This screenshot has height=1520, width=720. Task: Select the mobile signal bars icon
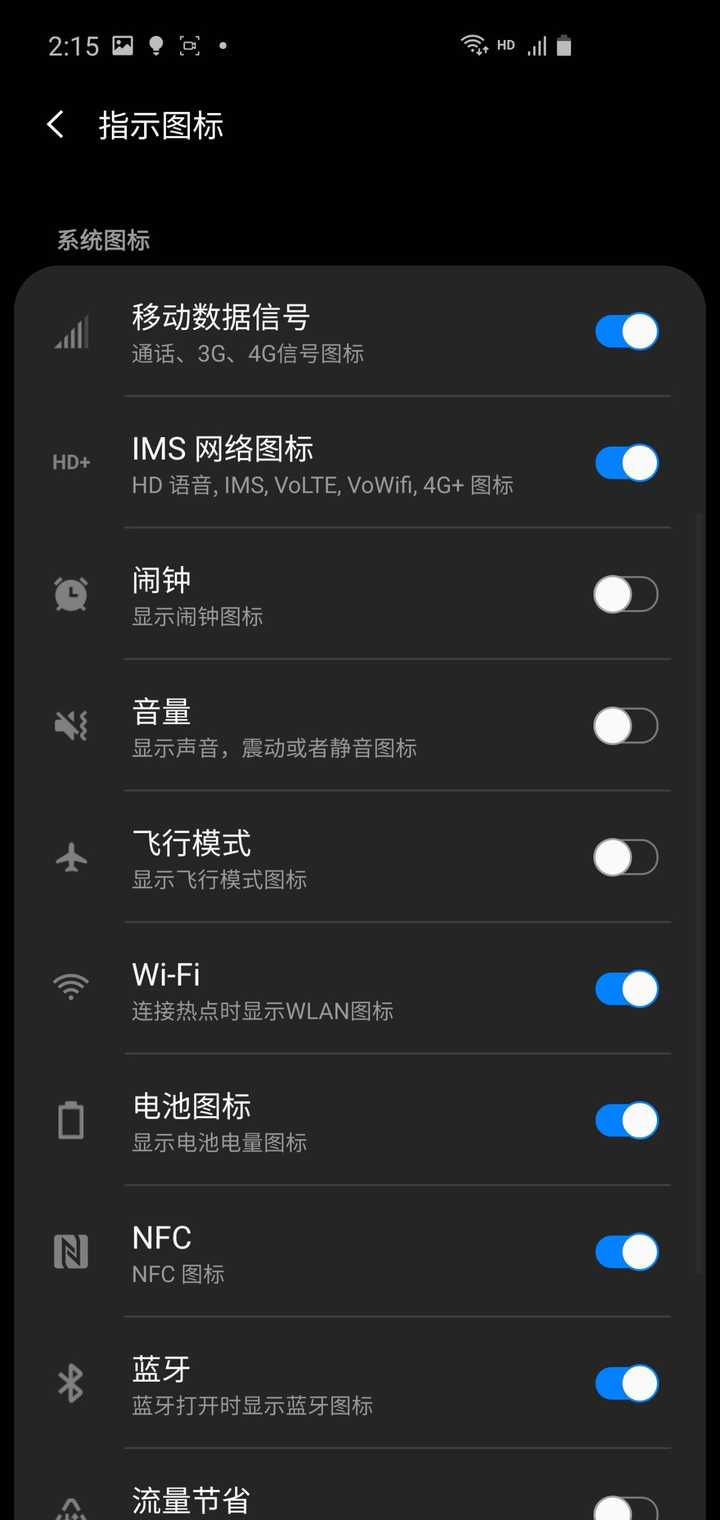(x=70, y=330)
